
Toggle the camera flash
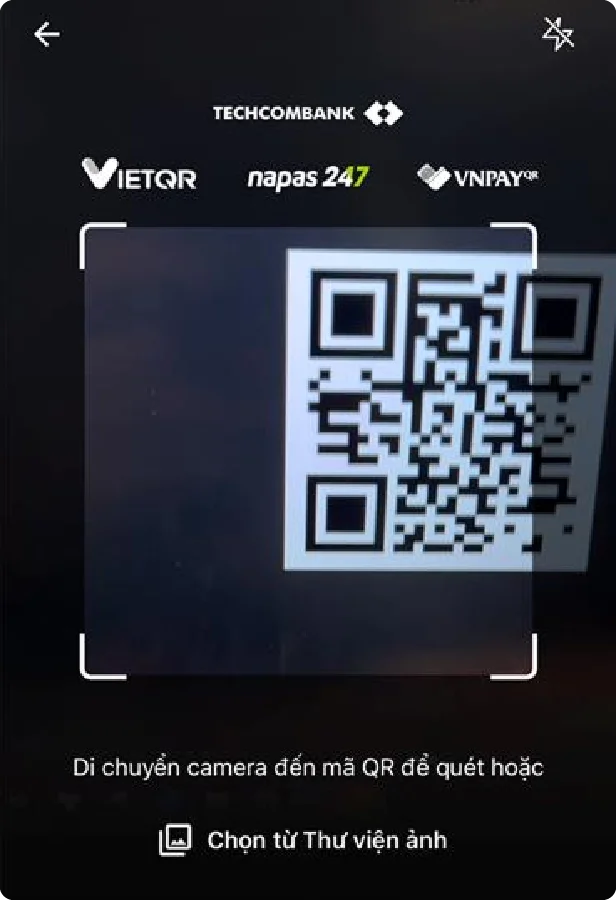point(558,35)
